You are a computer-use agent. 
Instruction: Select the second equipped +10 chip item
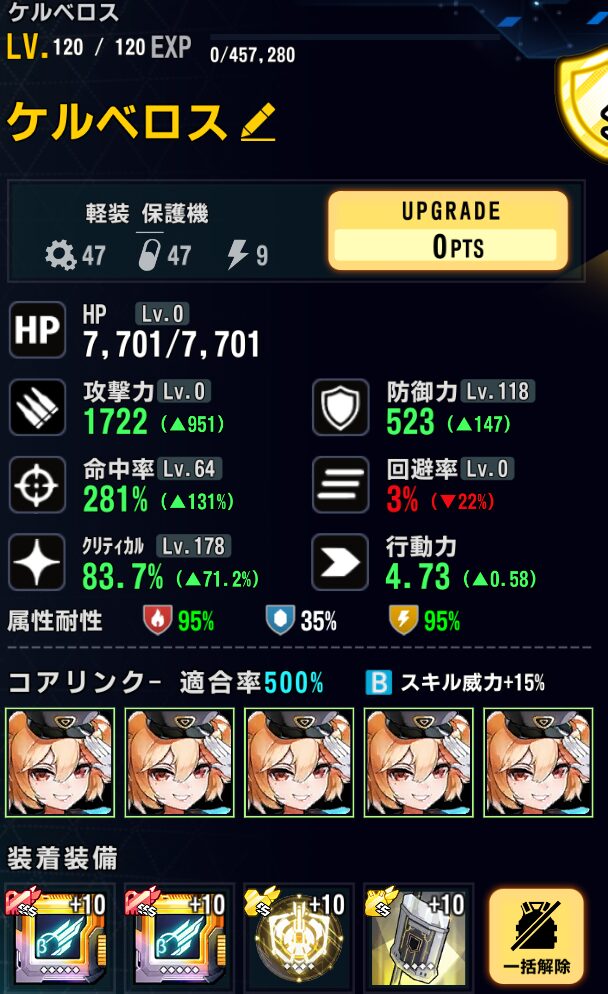[x=179, y=938]
